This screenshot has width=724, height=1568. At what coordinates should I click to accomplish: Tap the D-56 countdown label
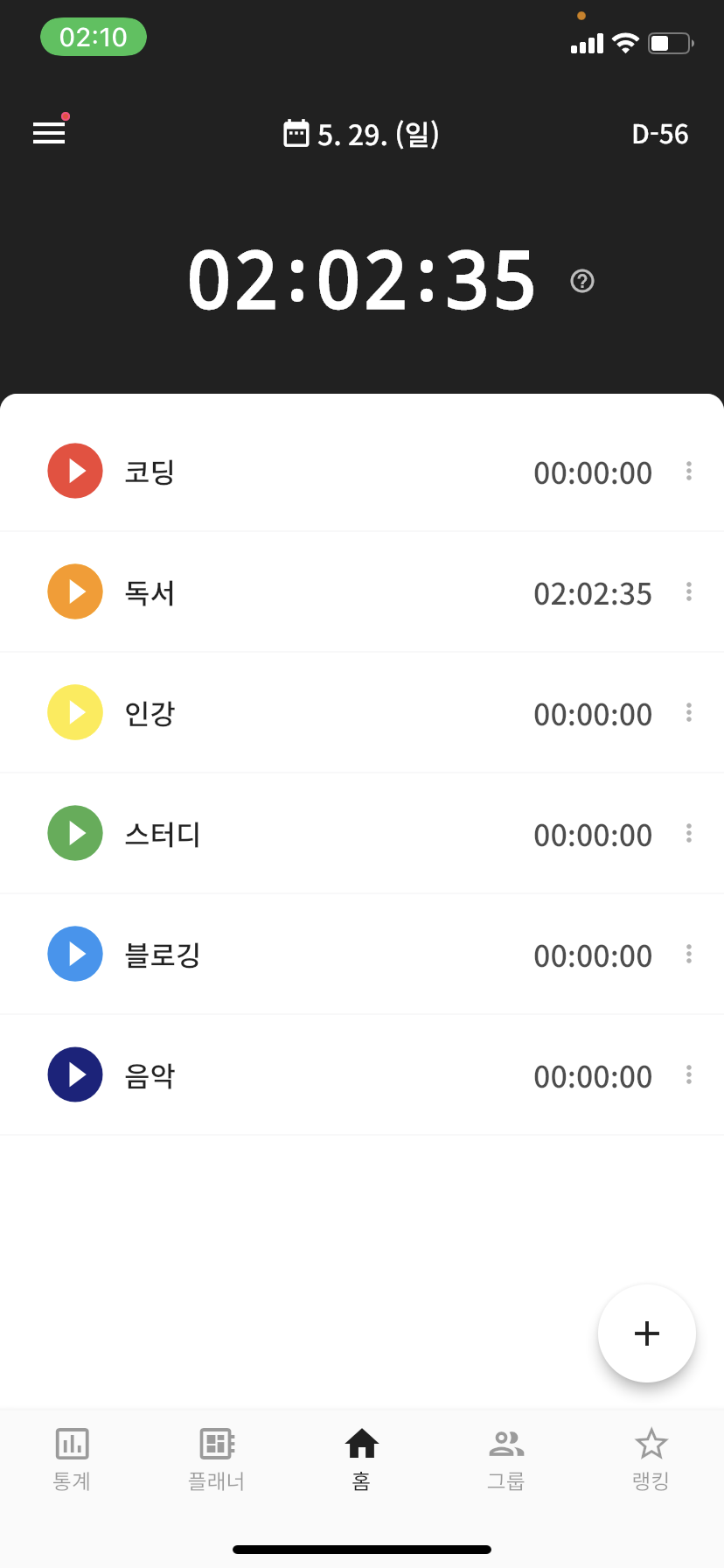(x=660, y=134)
